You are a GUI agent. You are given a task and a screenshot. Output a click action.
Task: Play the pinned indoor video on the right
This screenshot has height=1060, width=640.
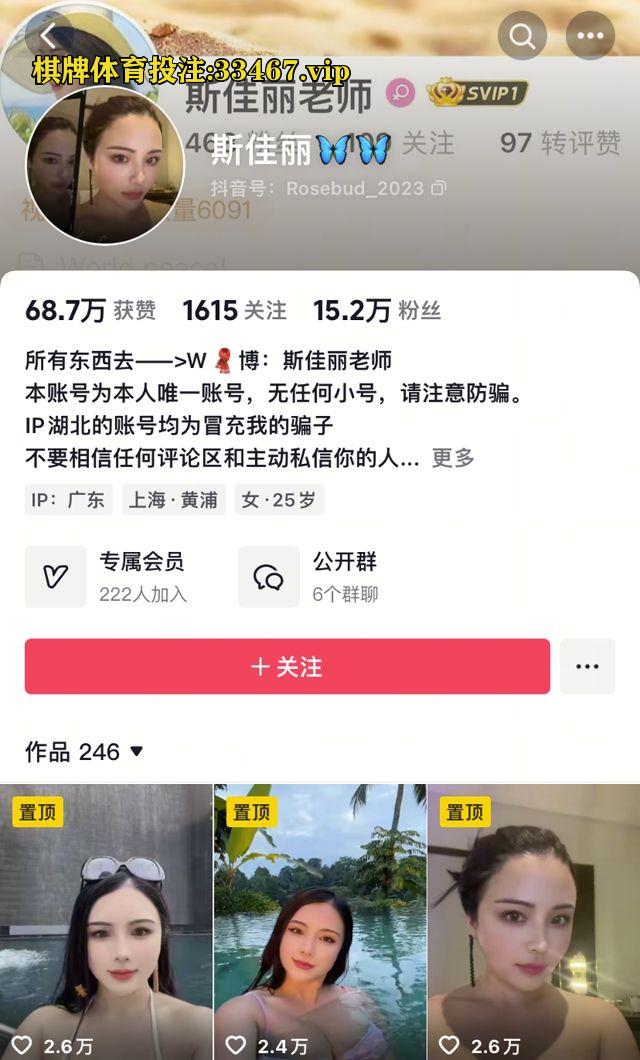point(534,920)
